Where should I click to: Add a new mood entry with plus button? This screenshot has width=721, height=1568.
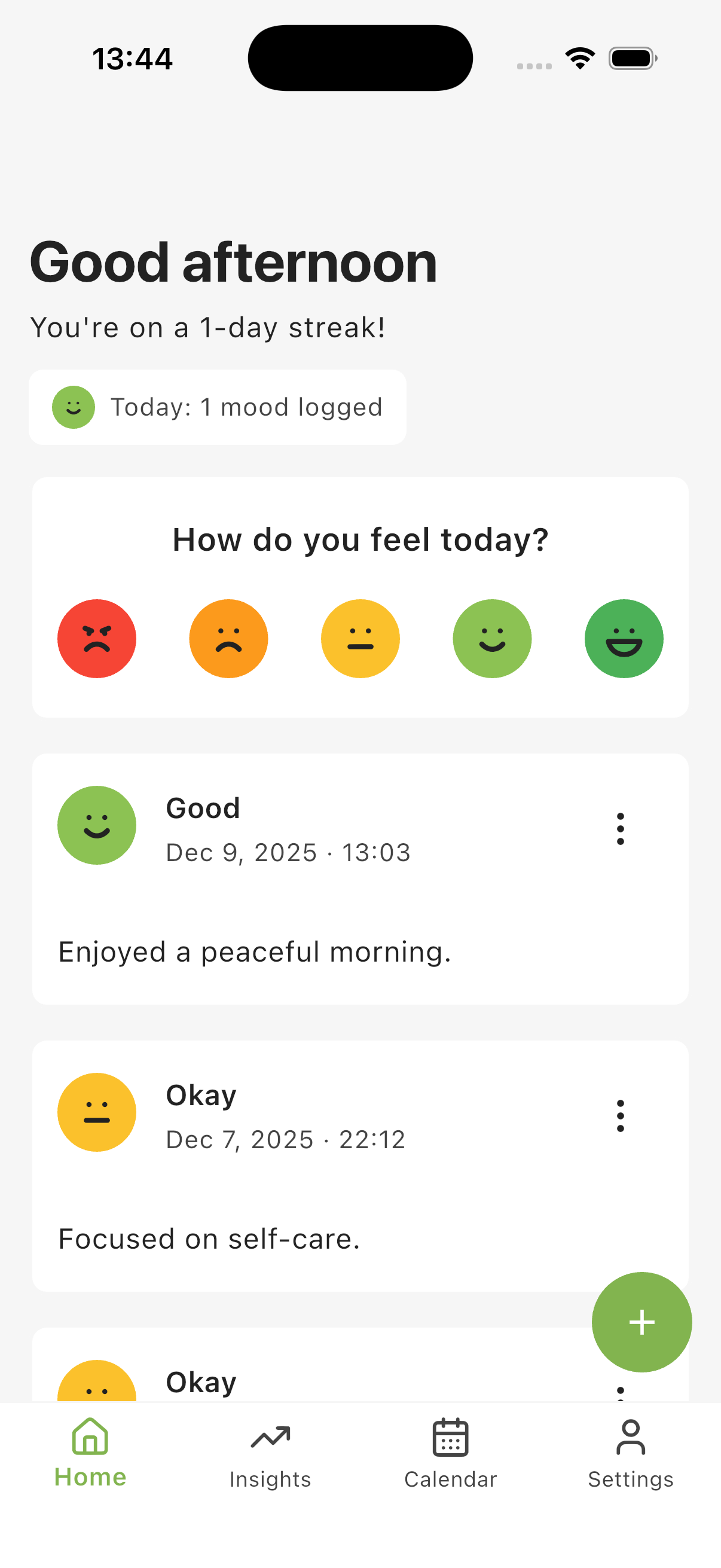point(641,1322)
